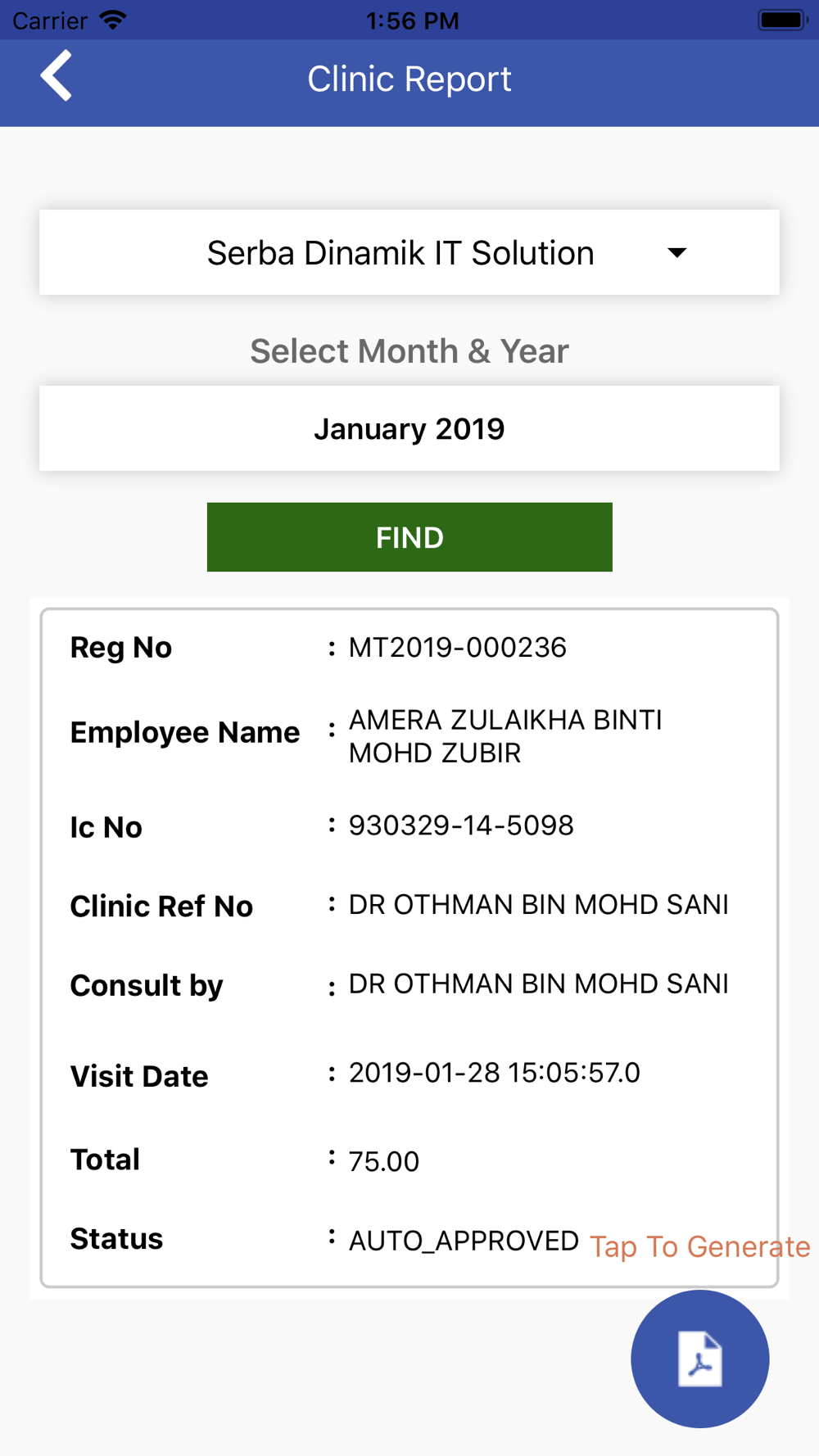Go back from Clinic Report
Screen dimensions: 819x1456
point(57,76)
